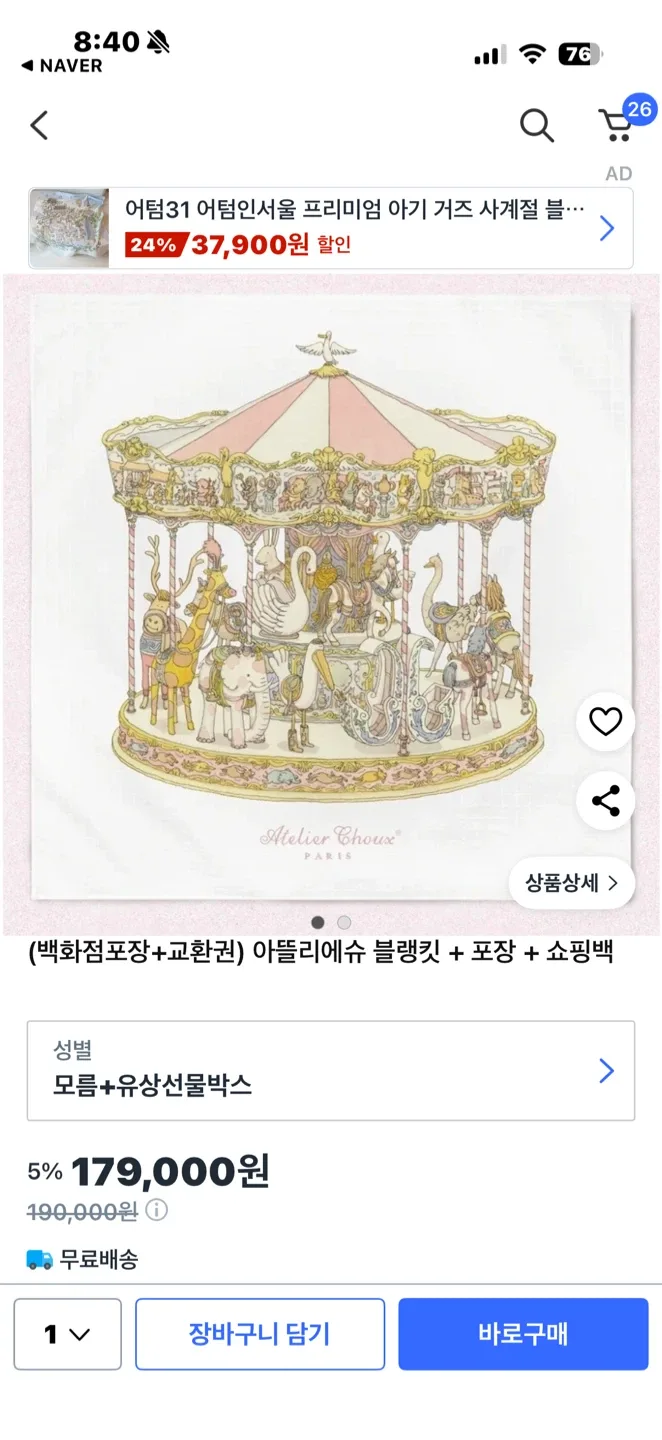Open the quantity dropdown
The height and width of the screenshot is (1440, 662).
[x=67, y=1334]
